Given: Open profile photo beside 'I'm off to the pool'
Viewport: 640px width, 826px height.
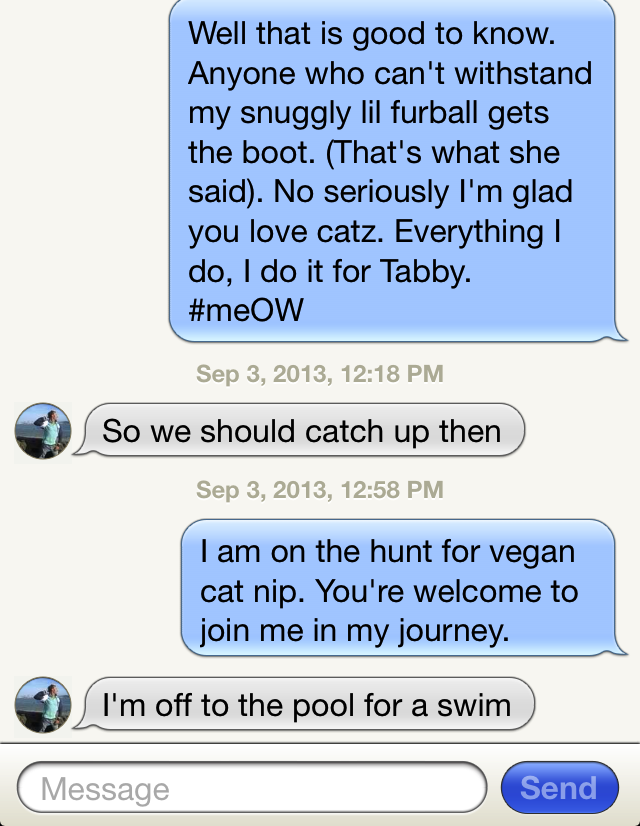Looking at the screenshot, I should [x=42, y=705].
